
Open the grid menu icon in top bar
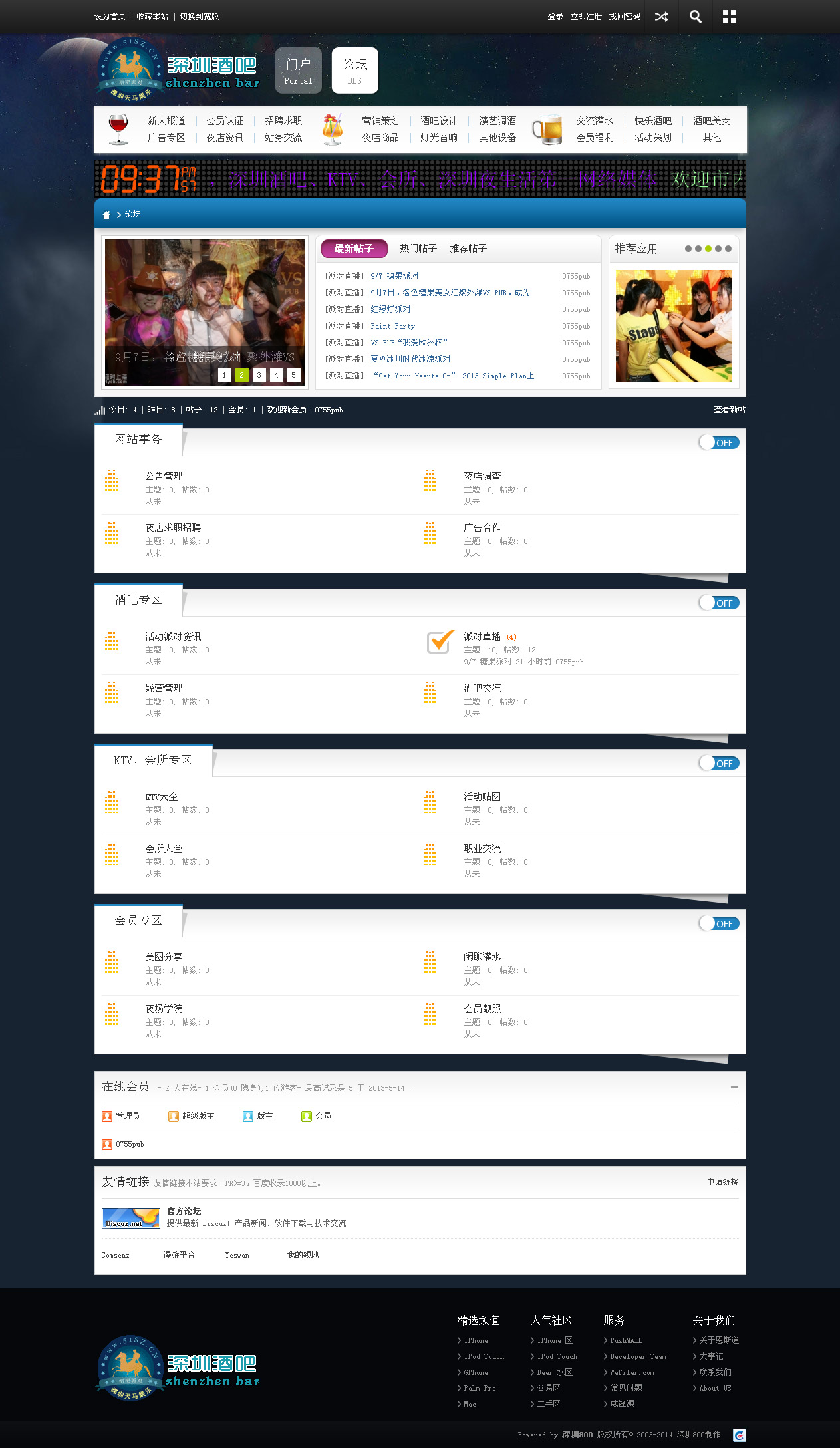coord(729,17)
